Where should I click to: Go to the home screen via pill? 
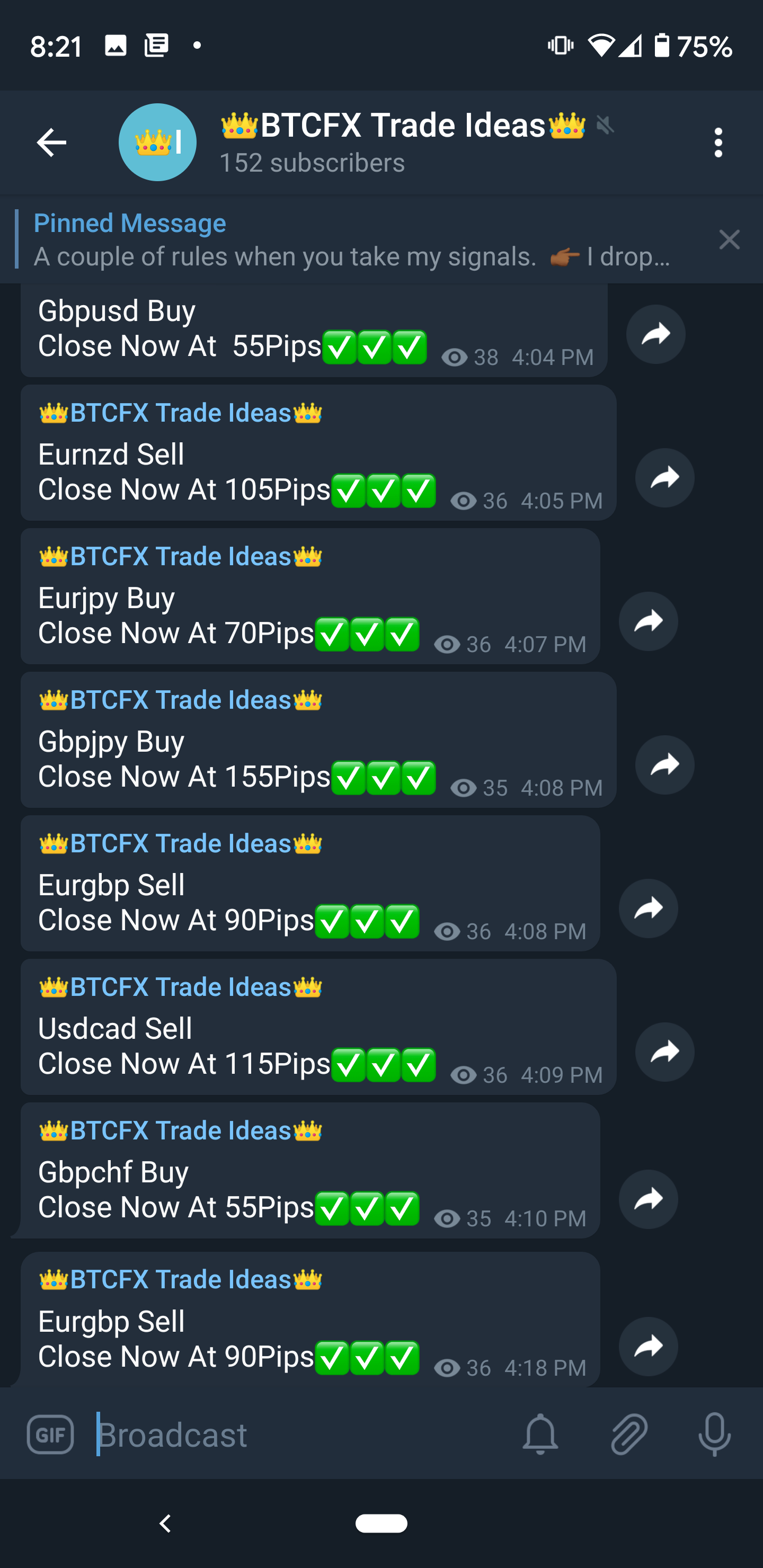tap(381, 1523)
